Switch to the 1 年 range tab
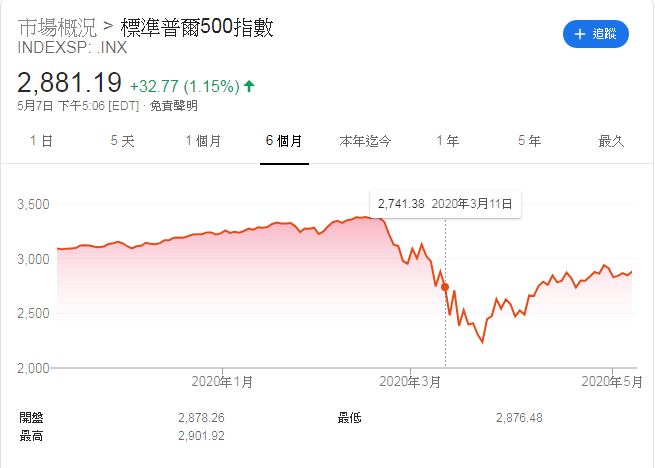The height and width of the screenshot is (468, 655). pos(447,141)
